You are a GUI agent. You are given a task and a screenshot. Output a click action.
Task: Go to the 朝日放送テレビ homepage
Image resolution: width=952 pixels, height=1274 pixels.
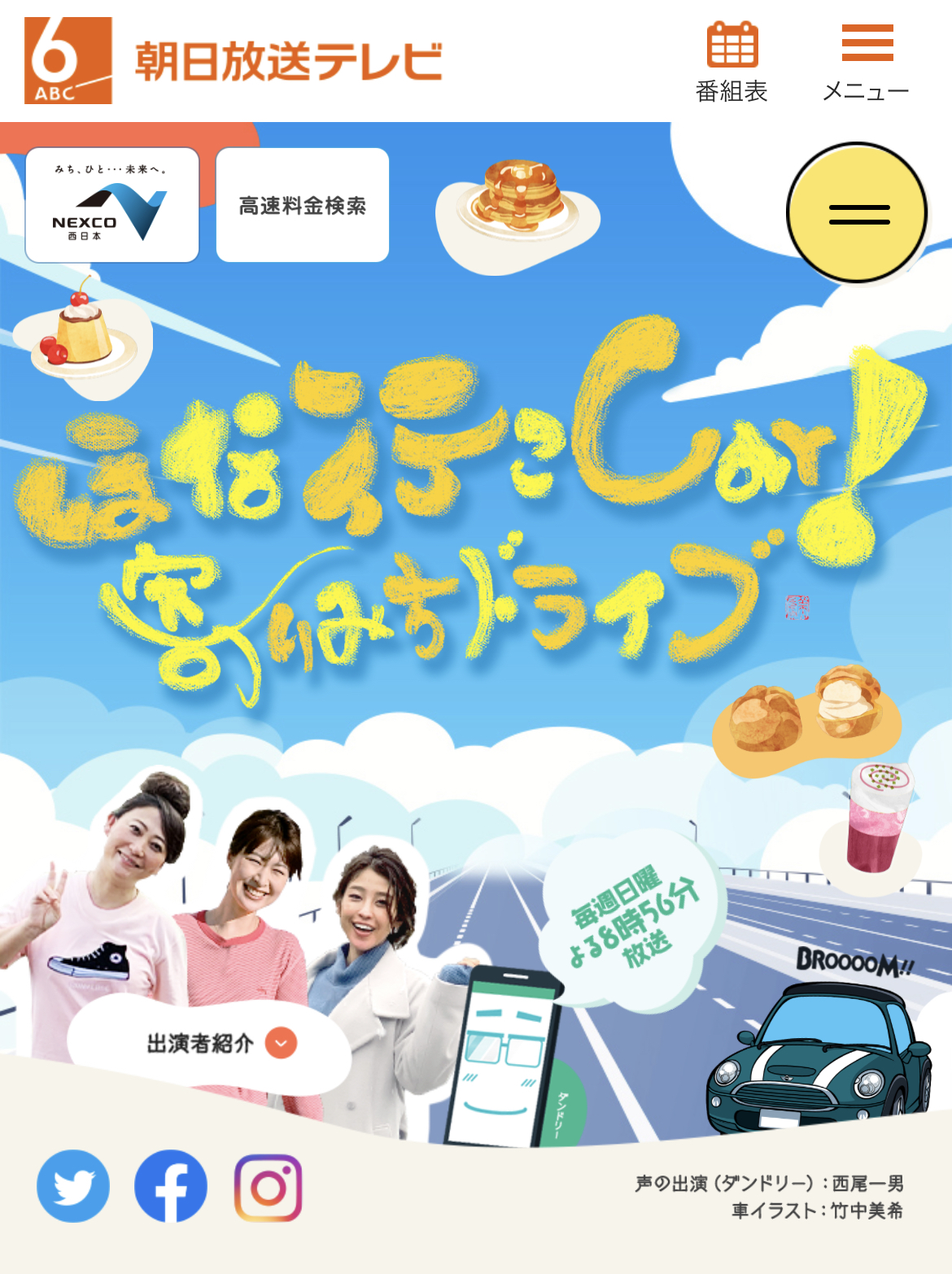click(x=234, y=61)
